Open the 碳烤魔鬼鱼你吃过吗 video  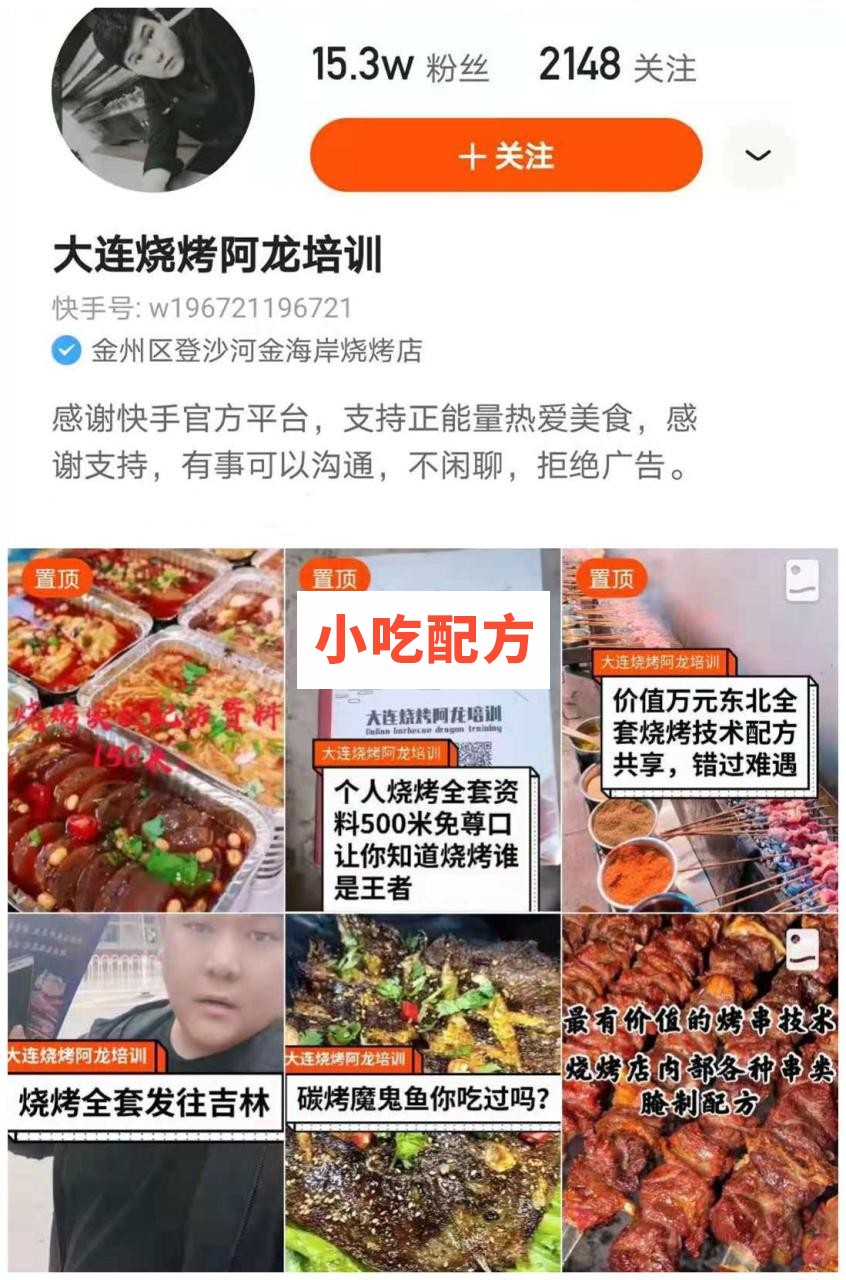point(422,1090)
